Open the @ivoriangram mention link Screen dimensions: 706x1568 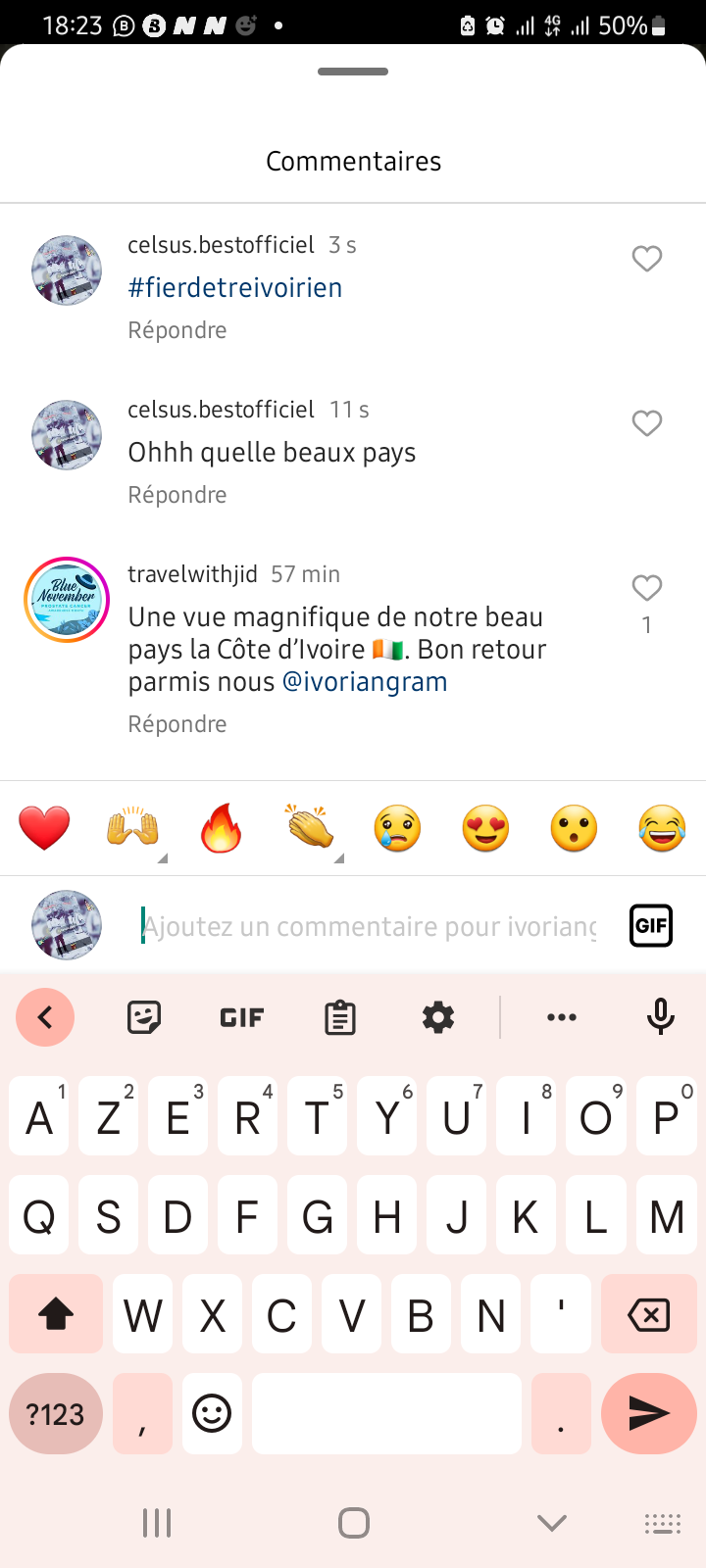[x=365, y=682]
